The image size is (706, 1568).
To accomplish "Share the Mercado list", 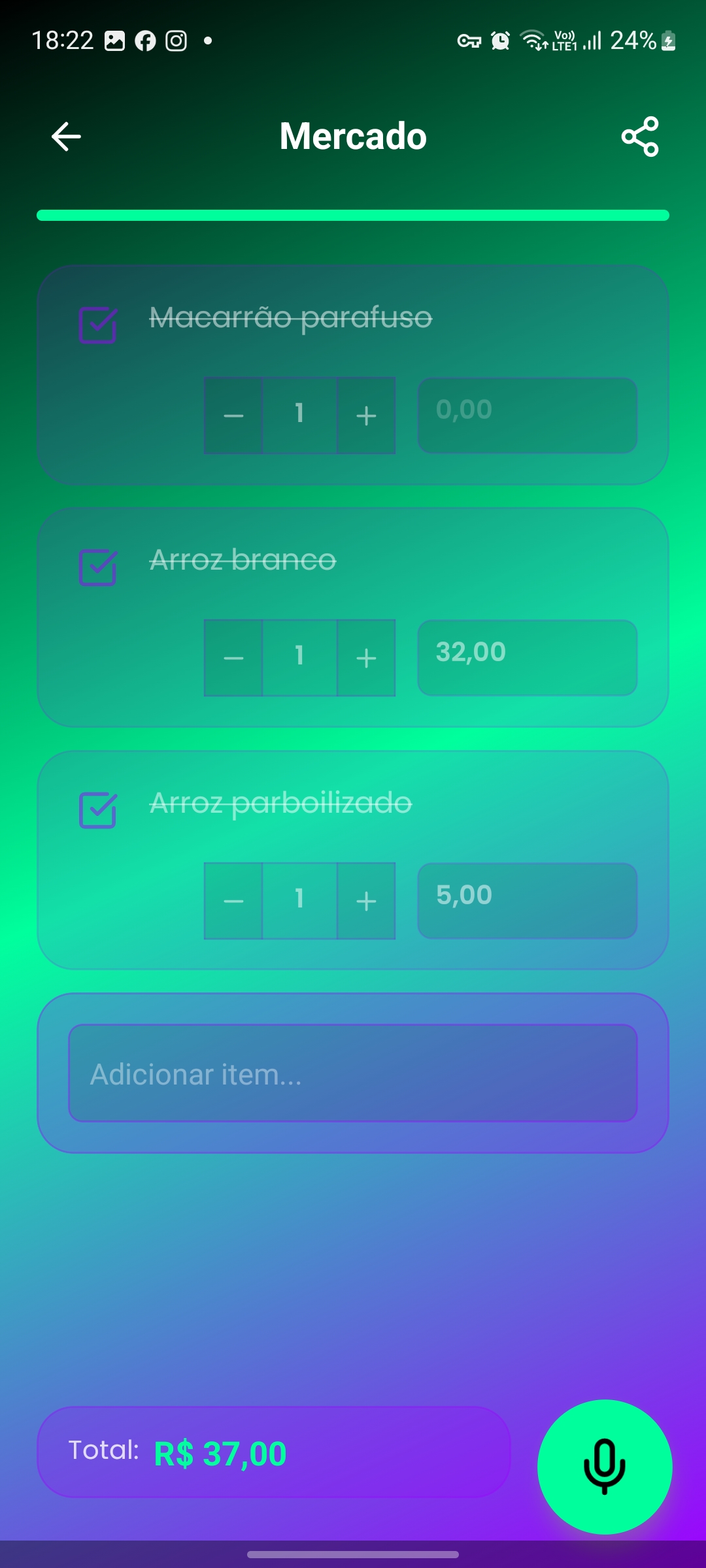I will click(640, 137).
